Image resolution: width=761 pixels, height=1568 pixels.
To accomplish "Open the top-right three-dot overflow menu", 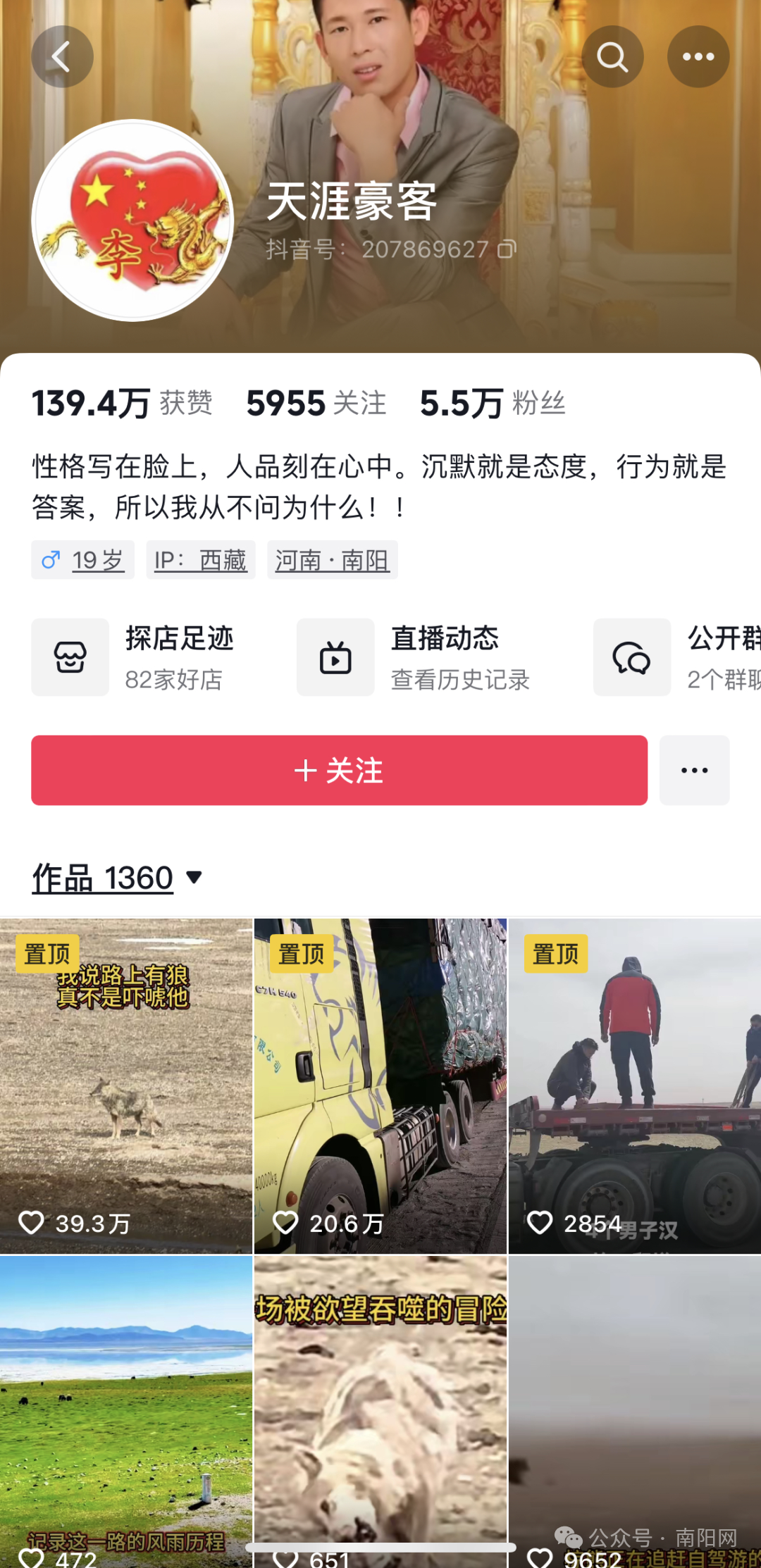I will tap(698, 56).
